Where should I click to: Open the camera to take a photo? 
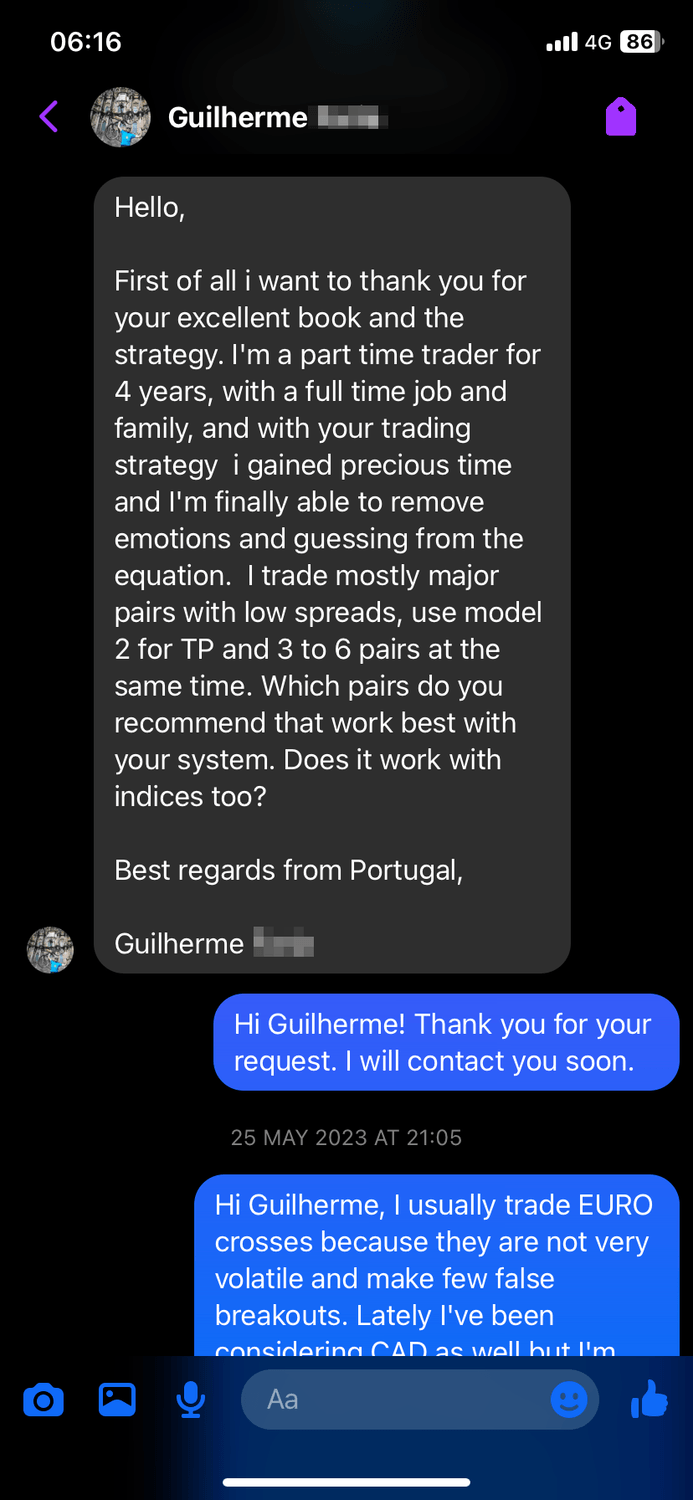click(43, 1399)
